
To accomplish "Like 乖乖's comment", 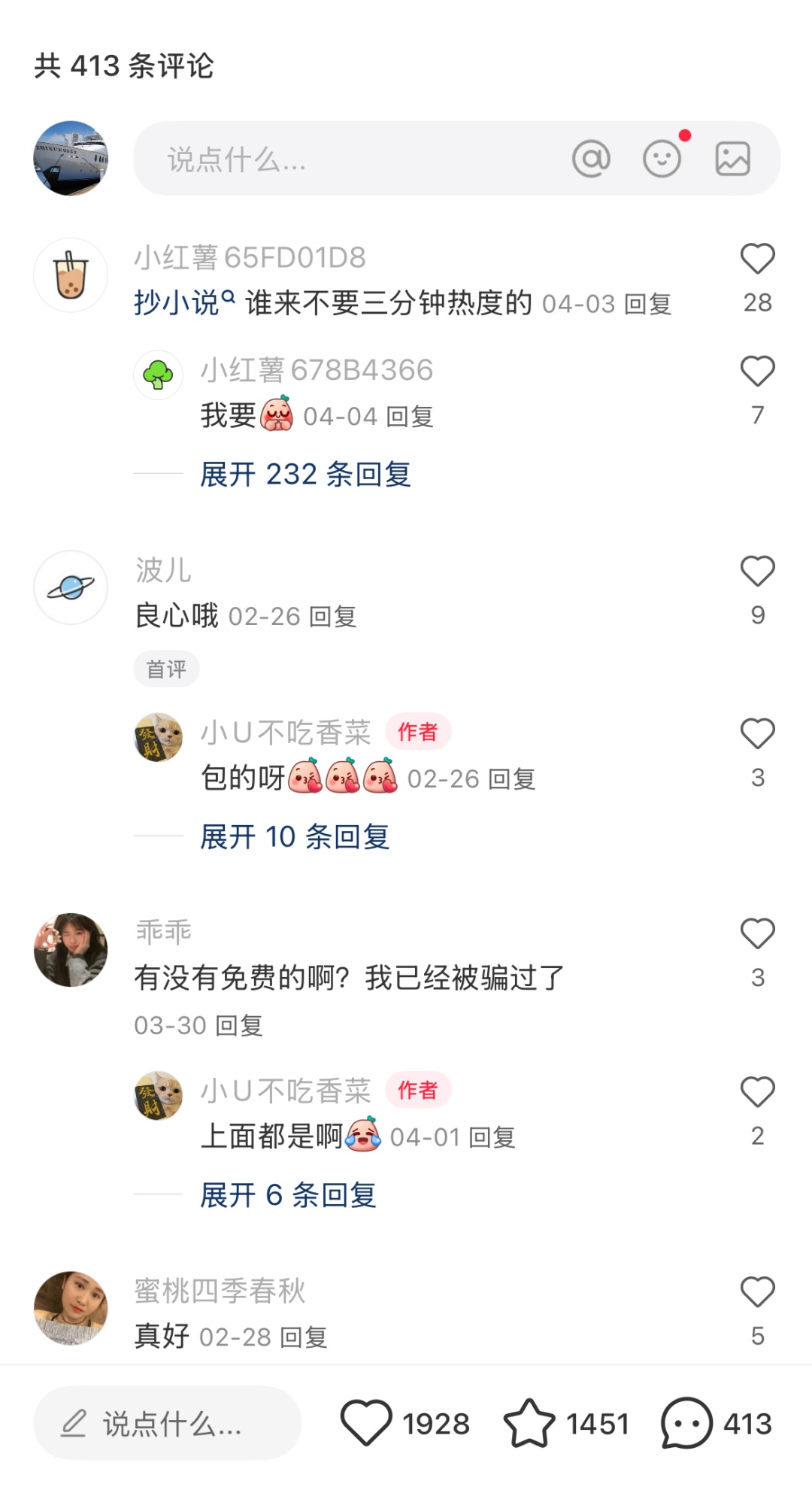I will (757, 934).
